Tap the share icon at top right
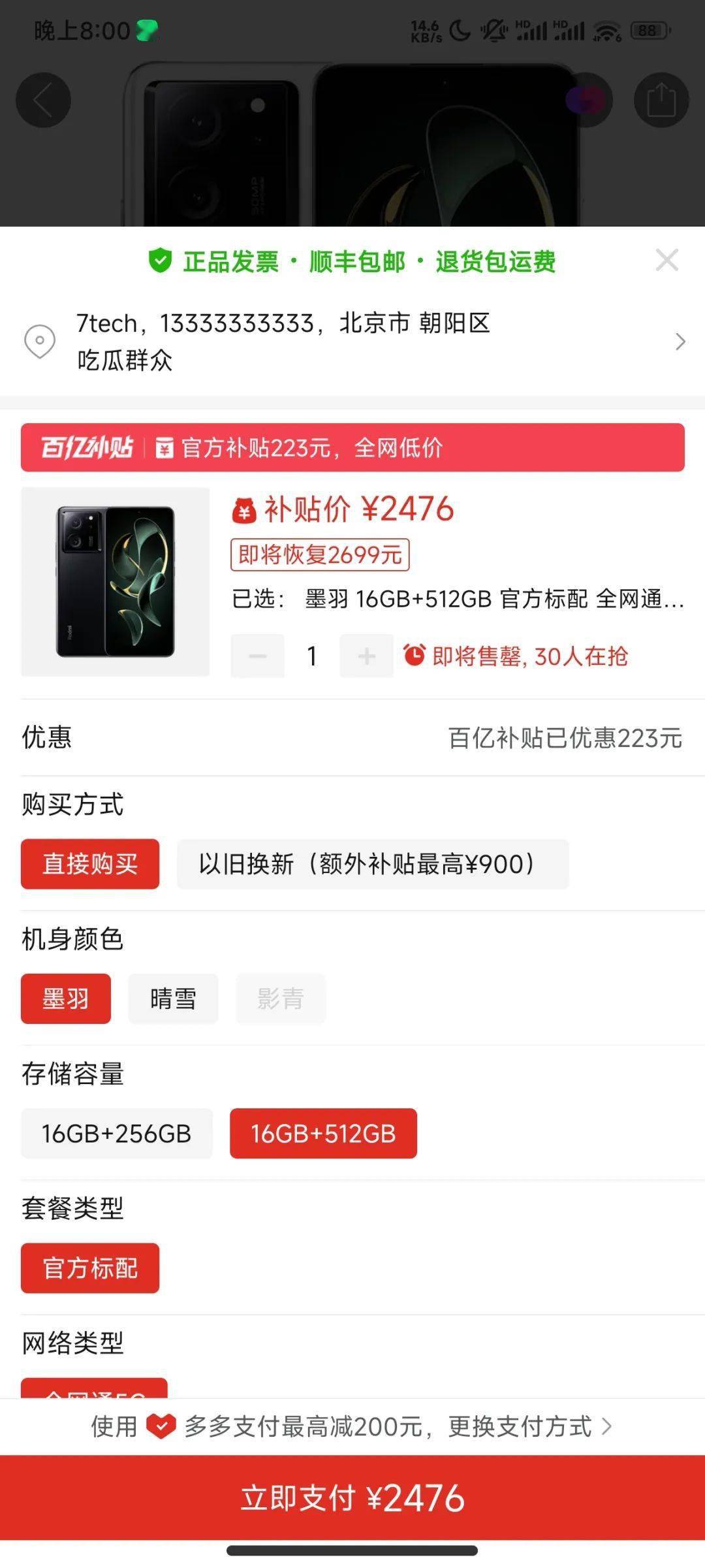705x1568 pixels. pos(663,100)
